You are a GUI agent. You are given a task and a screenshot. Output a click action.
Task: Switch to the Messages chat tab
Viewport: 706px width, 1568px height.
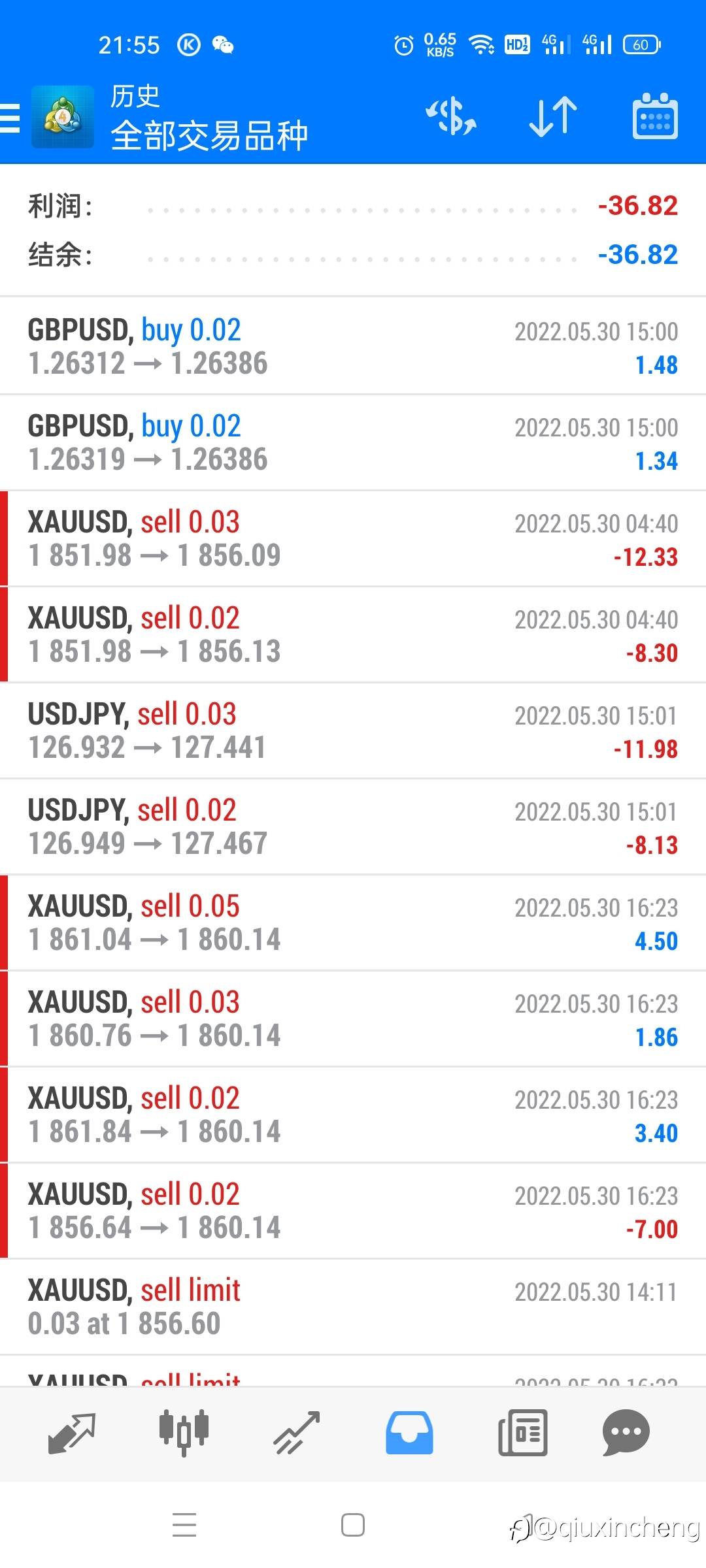626,1433
